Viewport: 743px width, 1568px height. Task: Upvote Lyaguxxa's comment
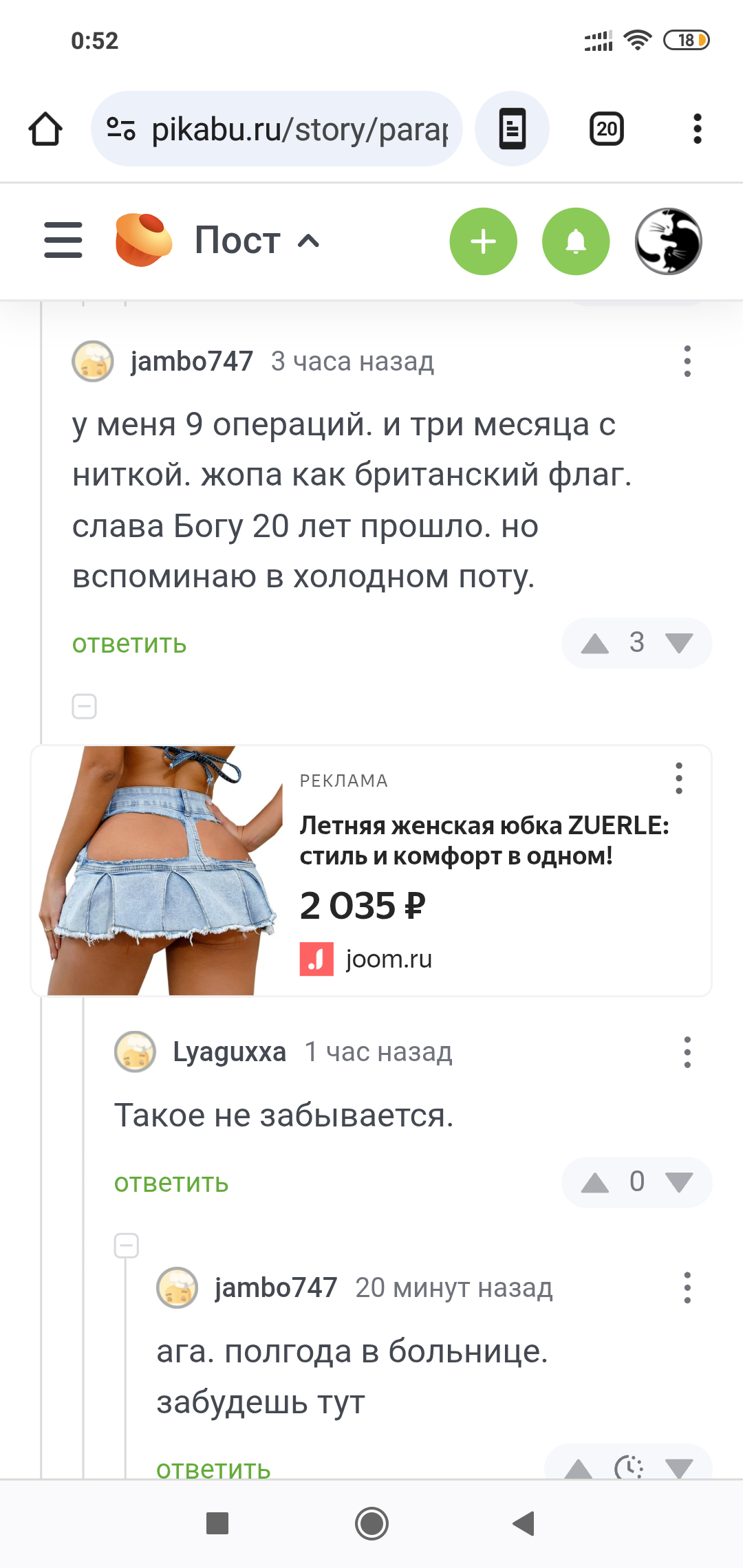594,1183
